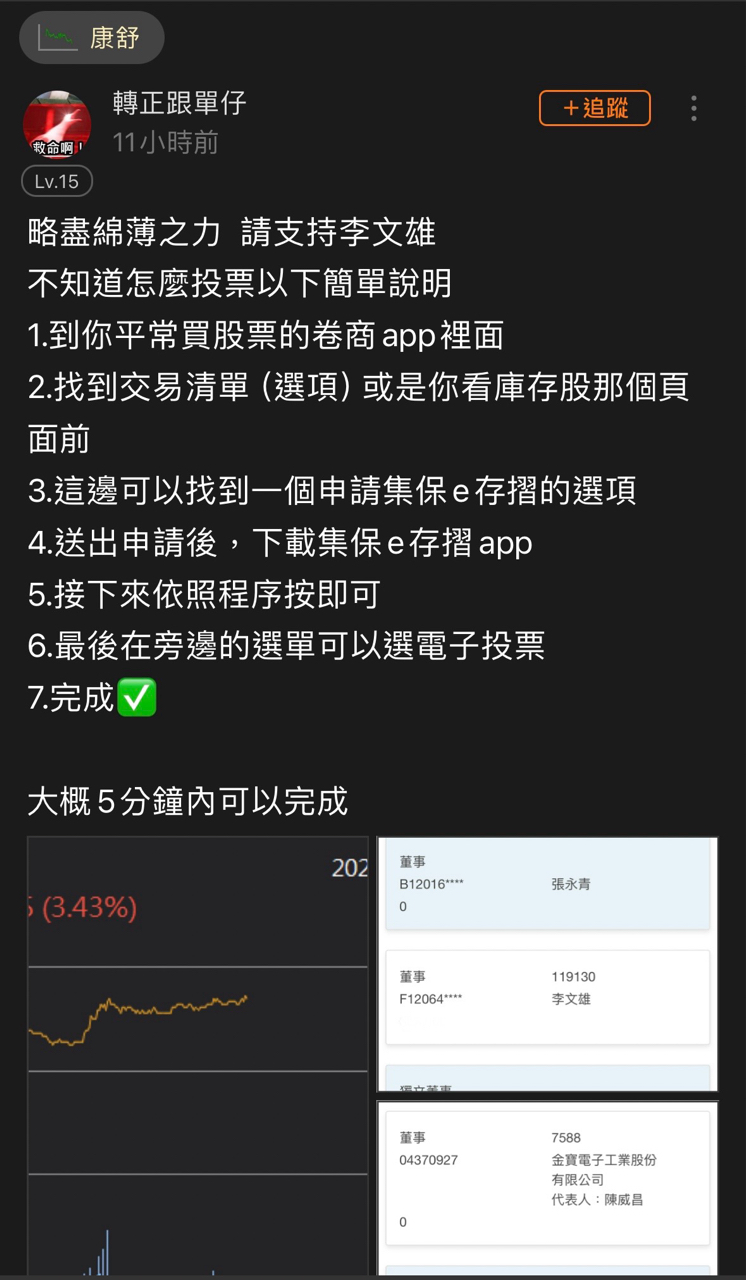Open the 轉正跟單仔 profile avatar

(57, 124)
